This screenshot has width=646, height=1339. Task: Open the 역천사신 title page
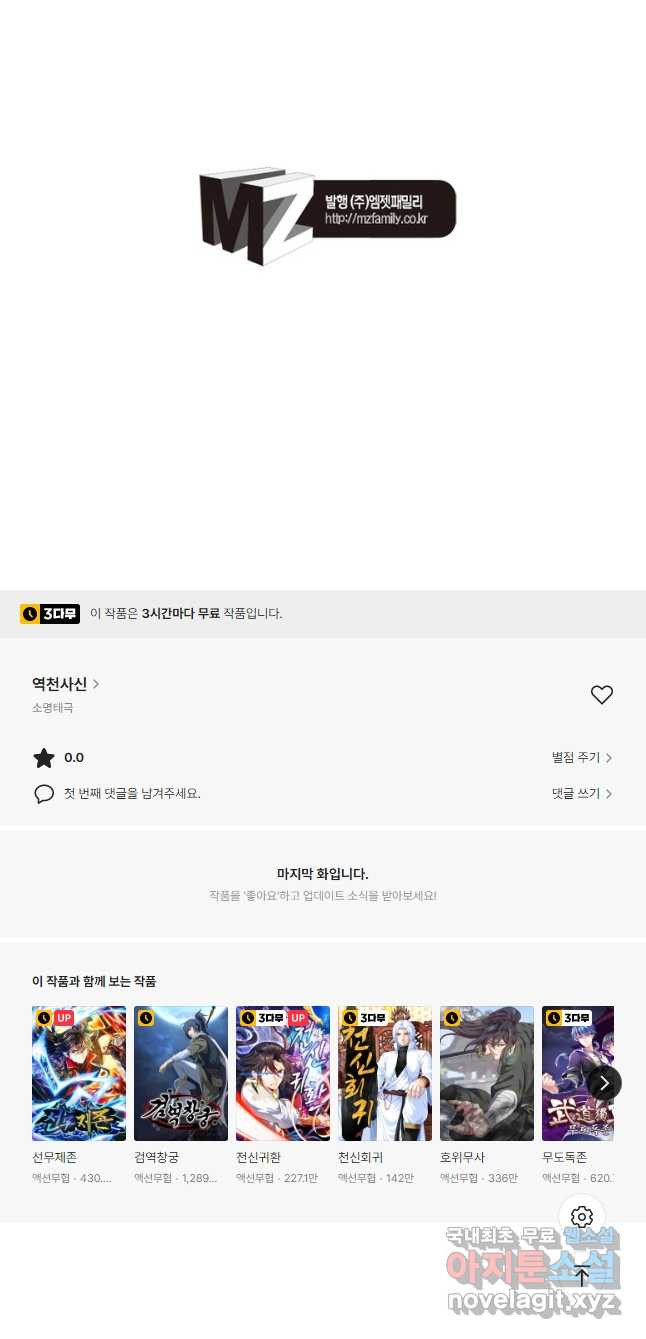[x=65, y=685]
